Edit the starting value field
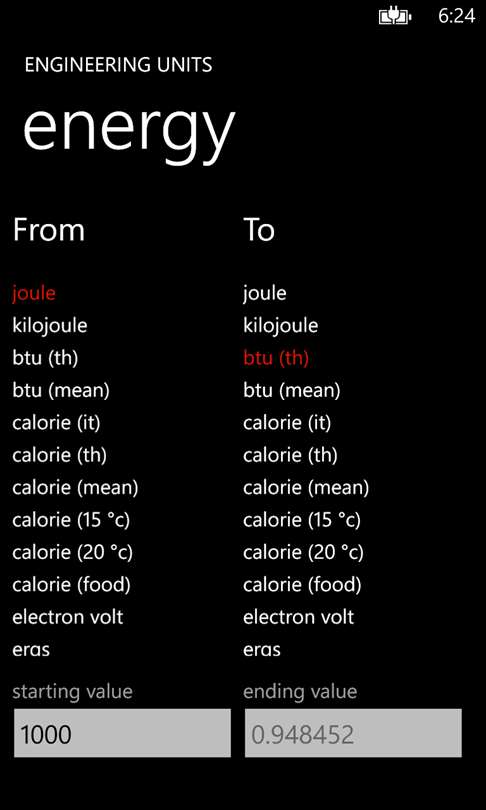The height and width of the screenshot is (810, 486). [122, 733]
